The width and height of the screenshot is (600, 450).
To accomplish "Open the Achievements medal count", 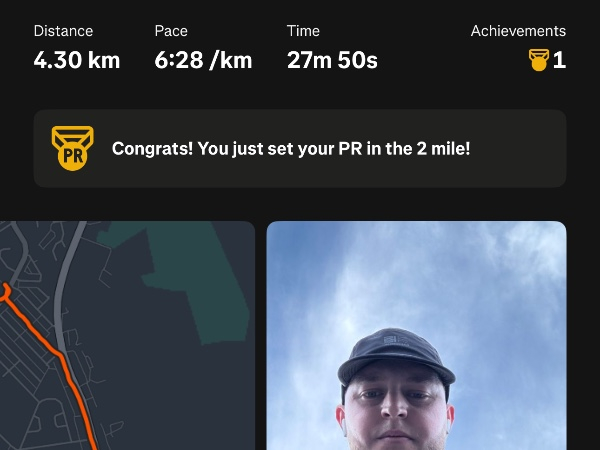I will (547, 60).
